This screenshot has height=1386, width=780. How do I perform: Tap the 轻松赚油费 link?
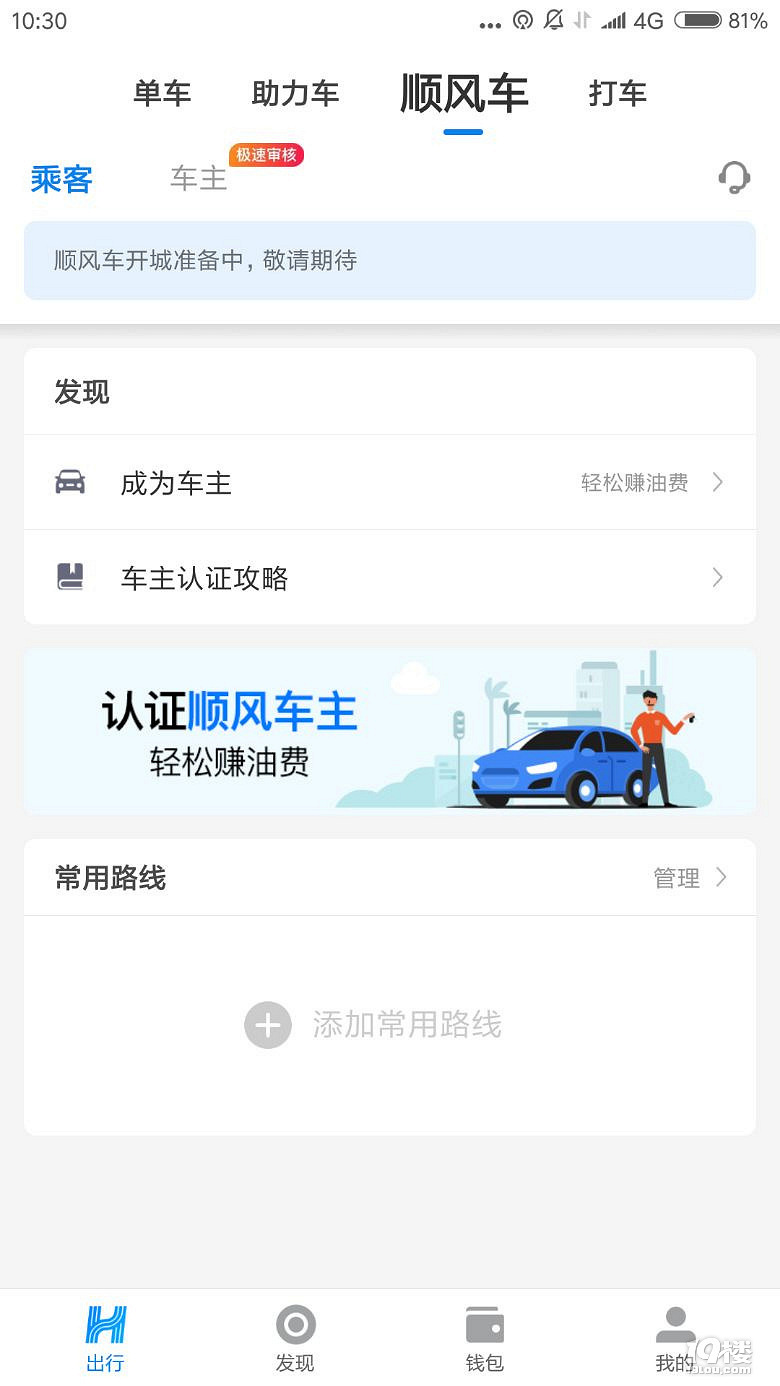[631, 482]
